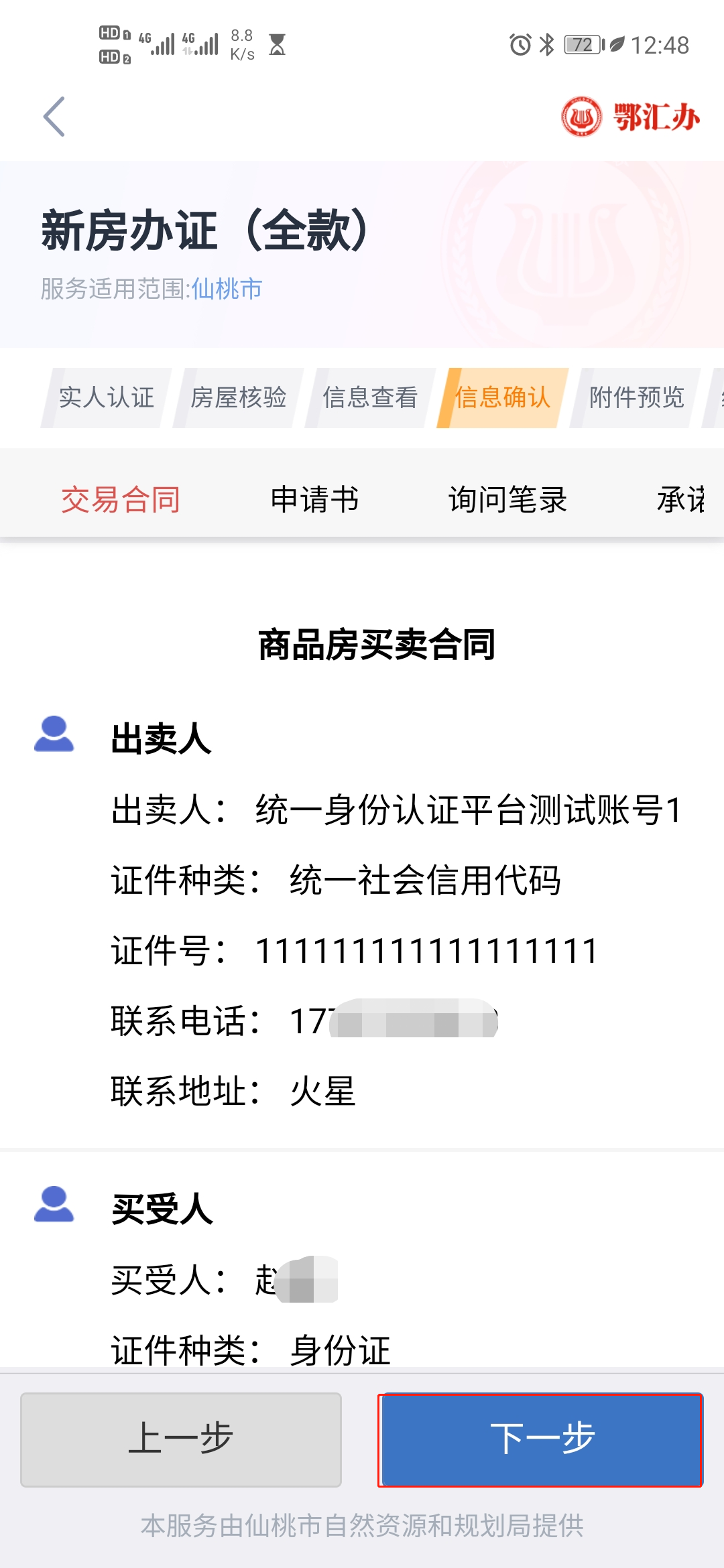Open the 房屋核验 step

pos(239,398)
